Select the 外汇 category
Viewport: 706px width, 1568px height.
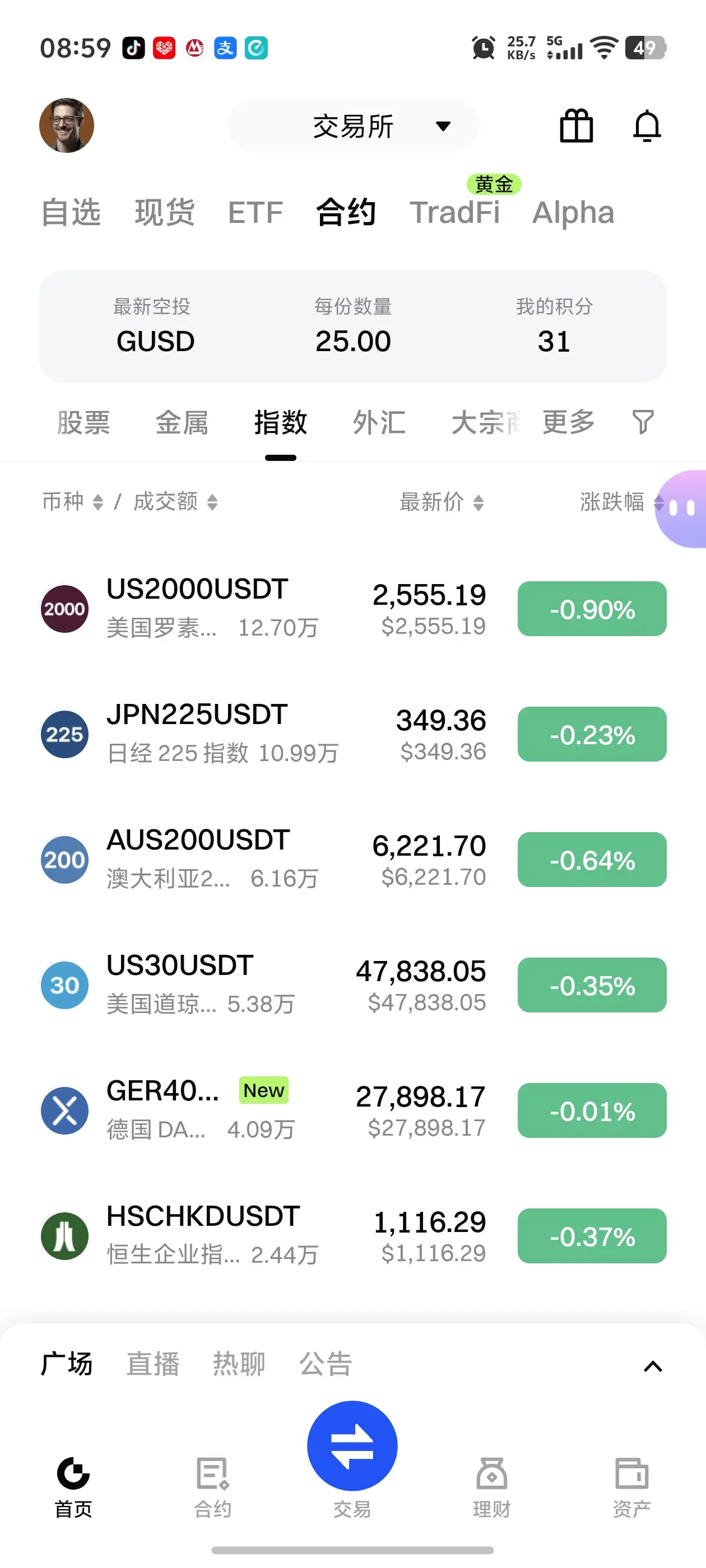coord(379,422)
